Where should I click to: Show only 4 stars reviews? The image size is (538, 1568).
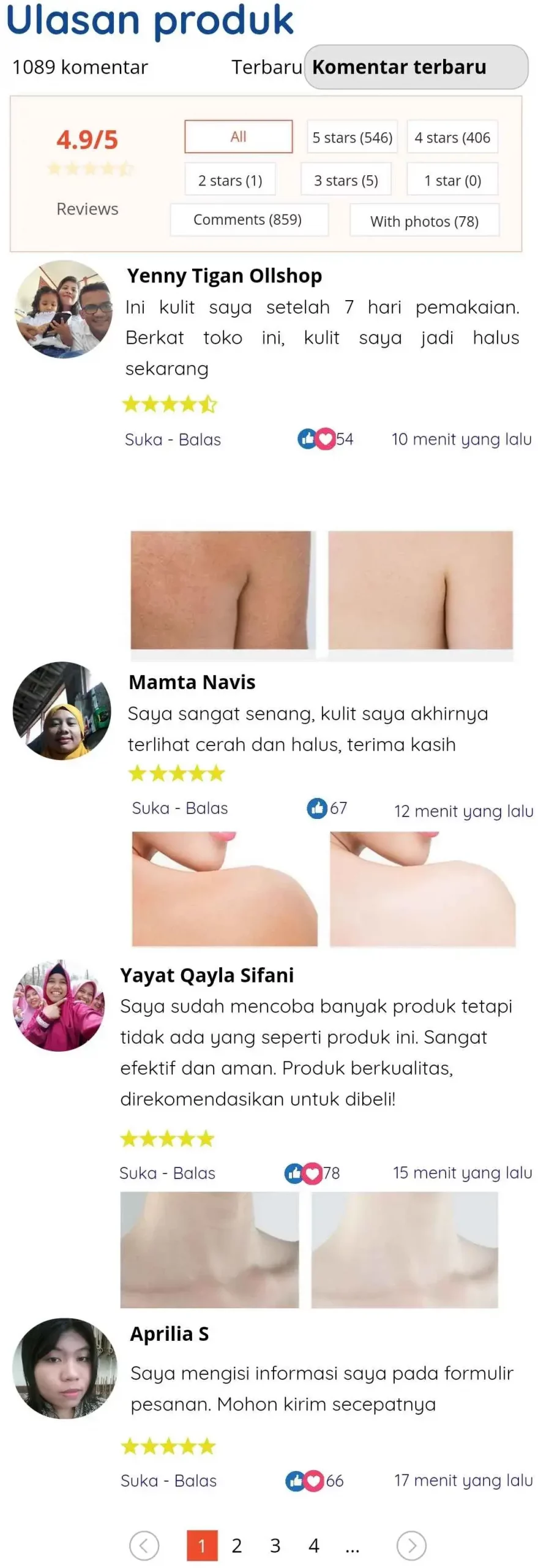[x=452, y=137]
